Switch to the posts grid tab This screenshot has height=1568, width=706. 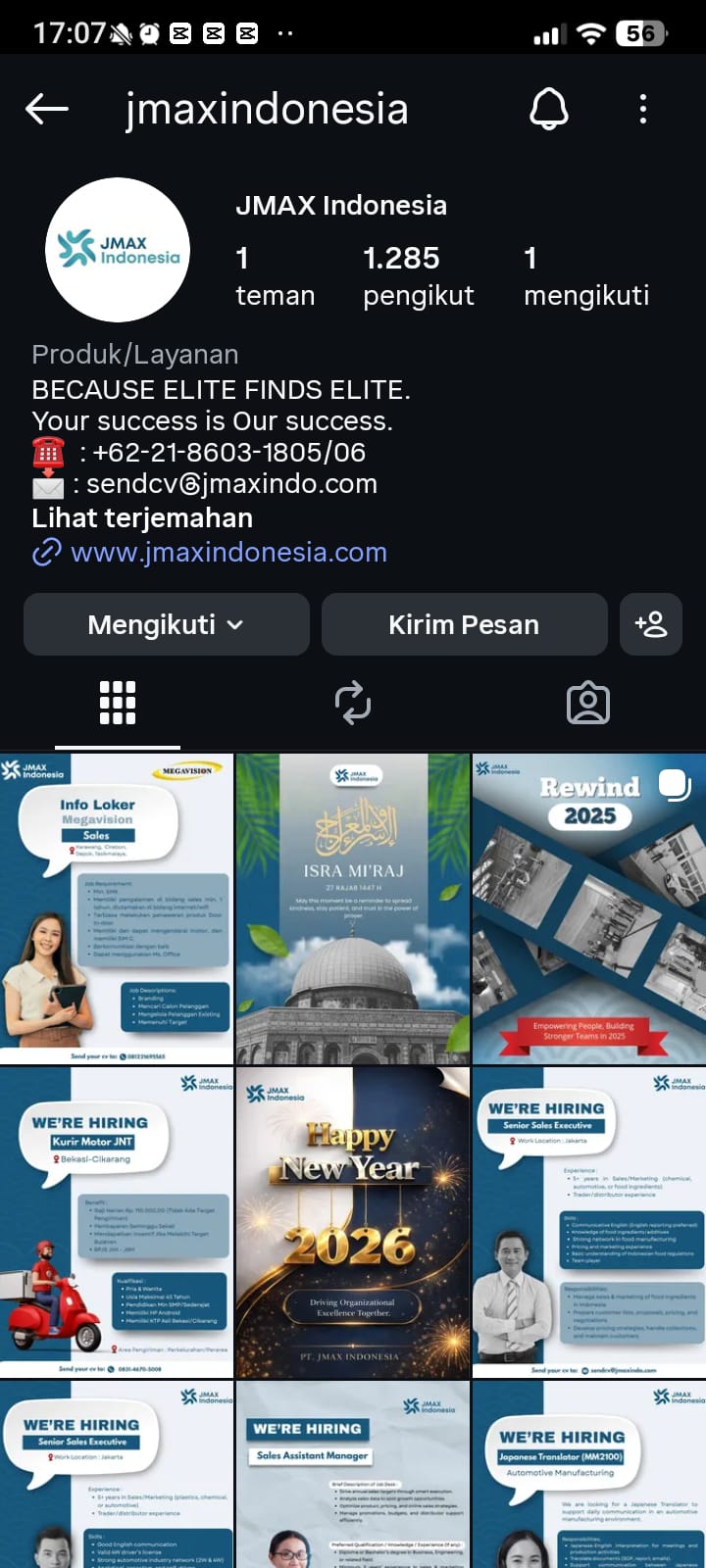point(118,703)
